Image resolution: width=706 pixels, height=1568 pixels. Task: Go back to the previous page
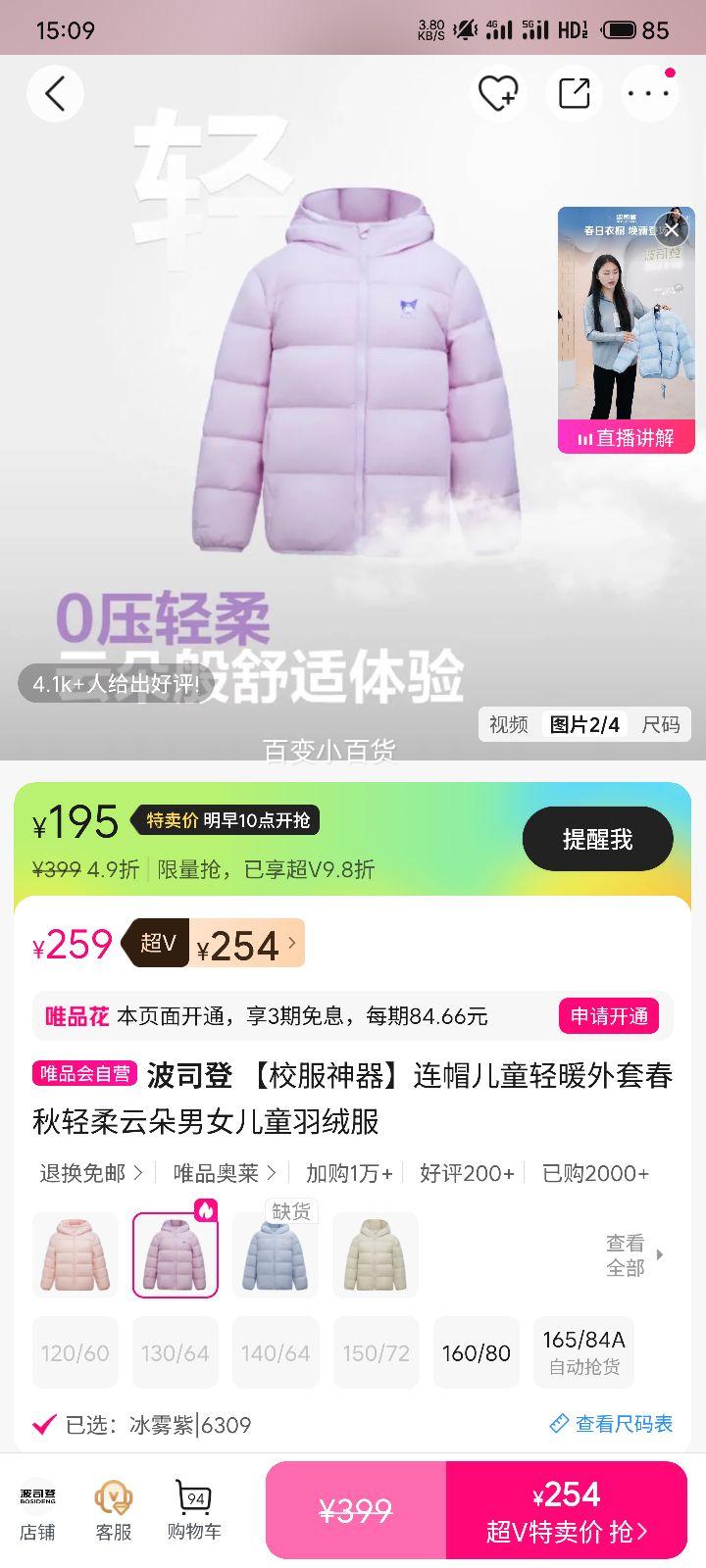(x=55, y=94)
